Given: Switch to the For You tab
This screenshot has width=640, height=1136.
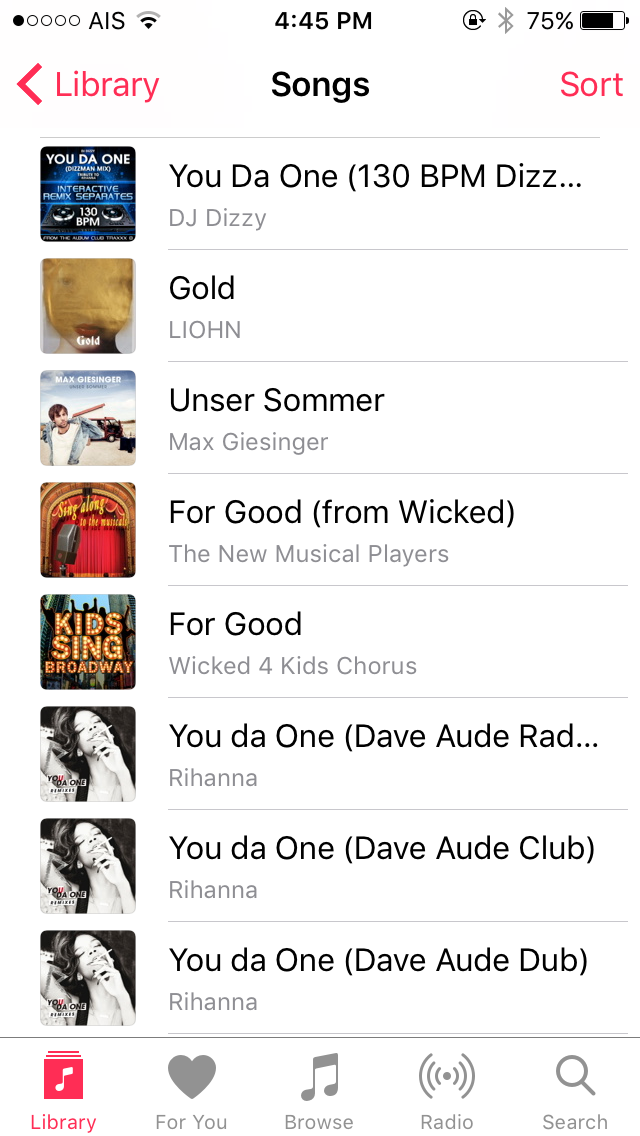Looking at the screenshot, I should click(x=191, y=1092).
